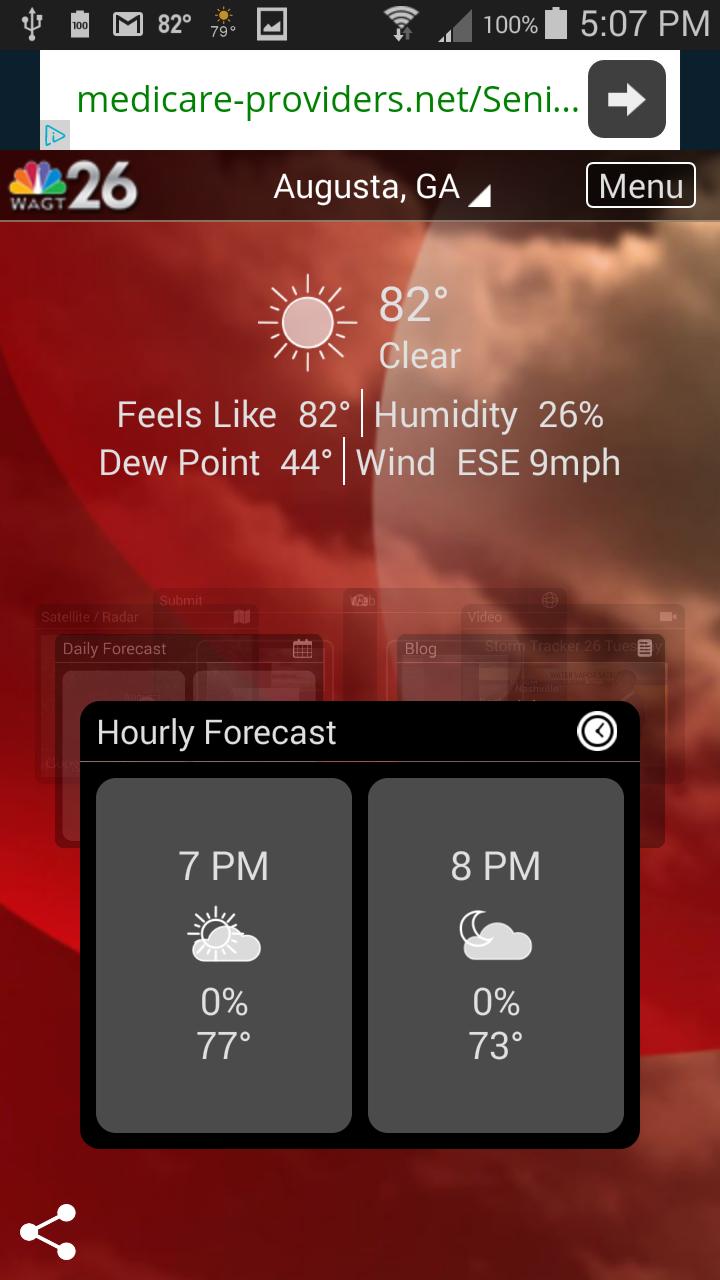Collapse the Hourly Forecast panel

pyautogui.click(x=596, y=731)
